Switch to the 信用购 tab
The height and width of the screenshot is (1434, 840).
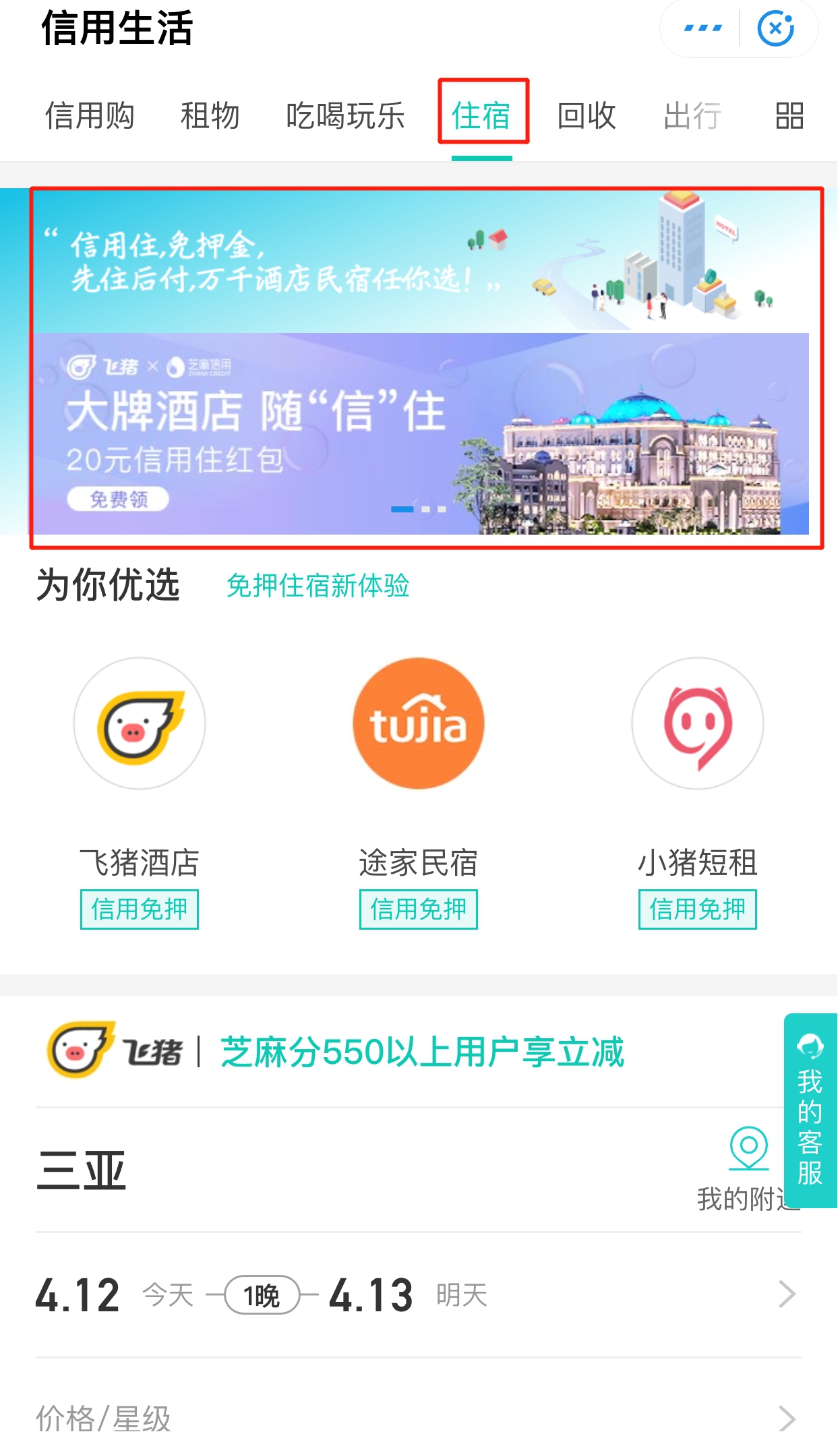point(90,115)
